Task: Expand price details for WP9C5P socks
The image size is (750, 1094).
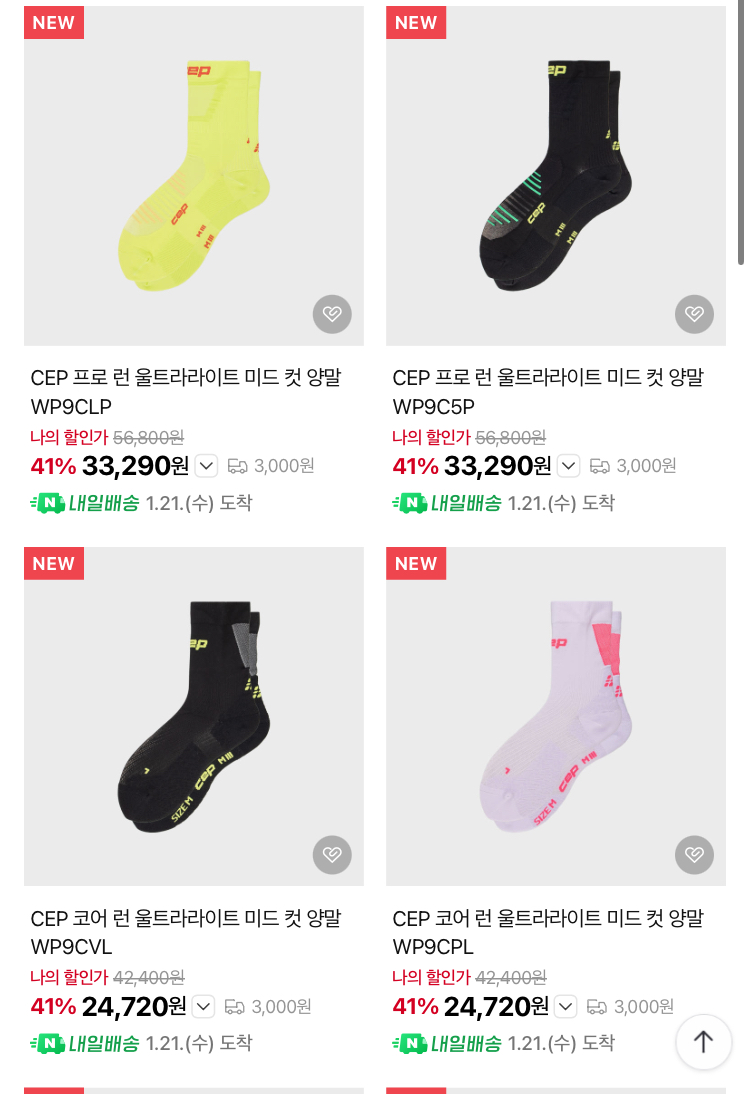Action: [568, 466]
